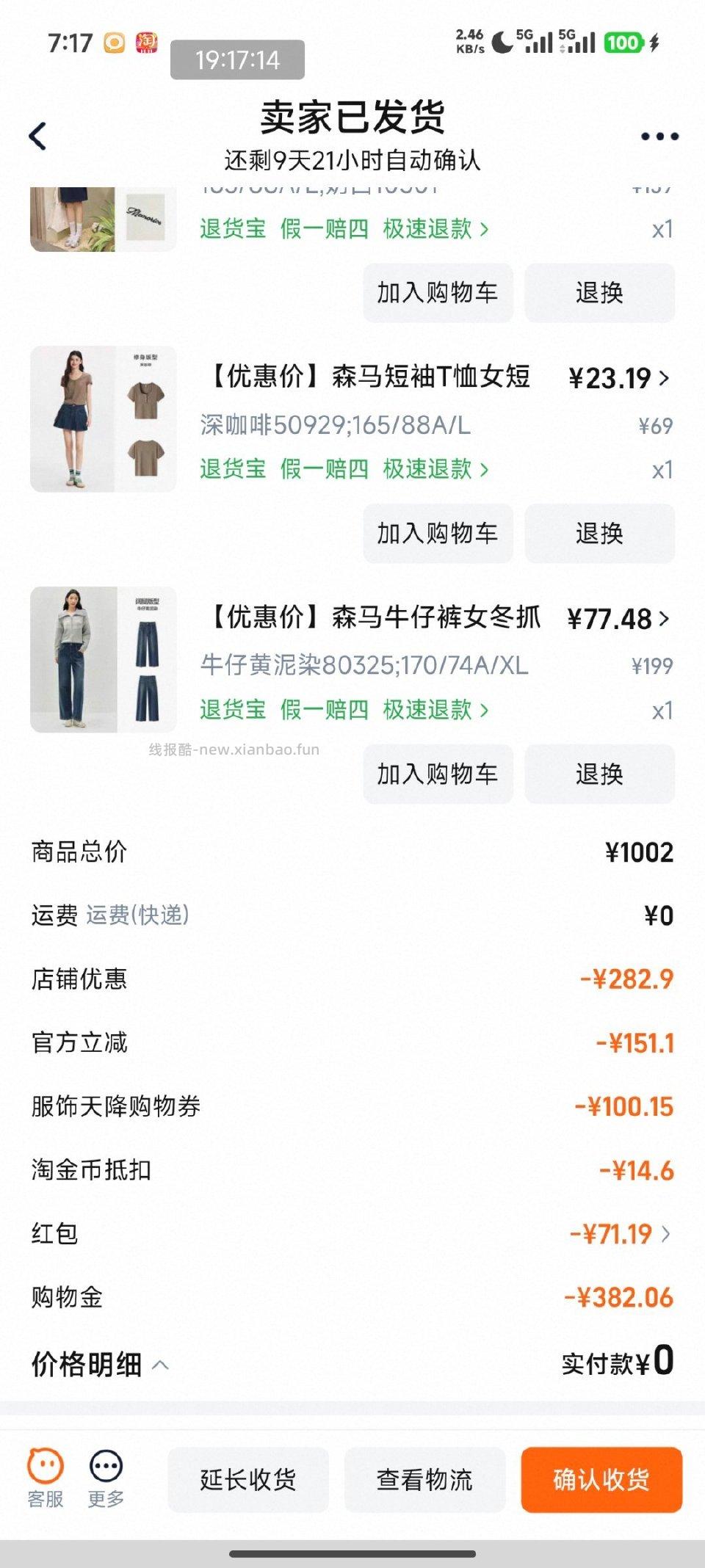705x1568 pixels.
Task: Switch to logistics via 查看物流
Action: (424, 1480)
